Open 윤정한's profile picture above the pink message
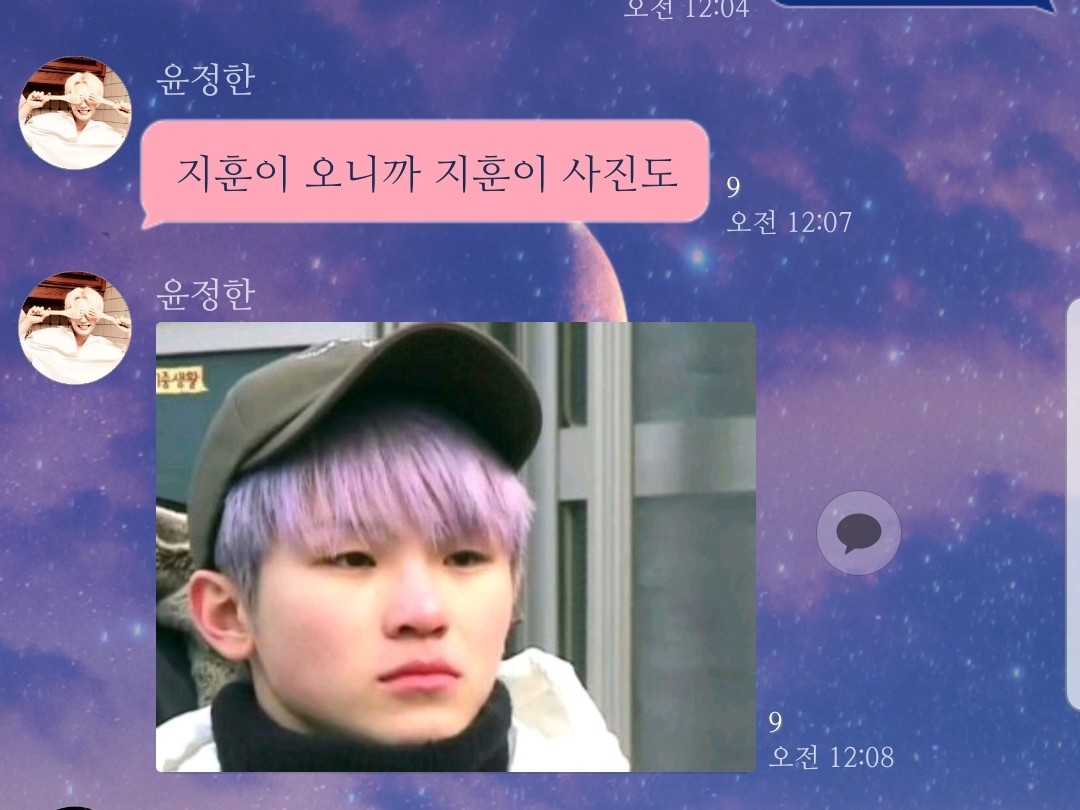This screenshot has width=1080, height=810. click(x=75, y=113)
